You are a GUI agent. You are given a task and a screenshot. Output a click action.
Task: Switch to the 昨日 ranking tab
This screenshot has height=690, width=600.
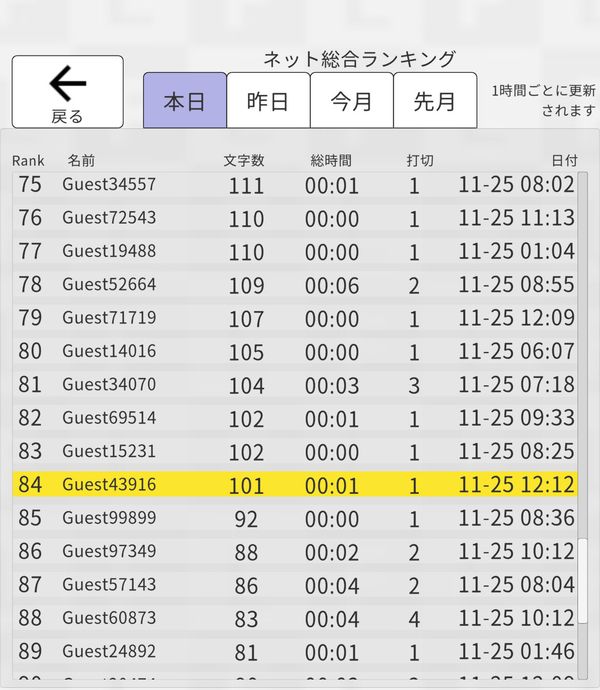tap(268, 101)
